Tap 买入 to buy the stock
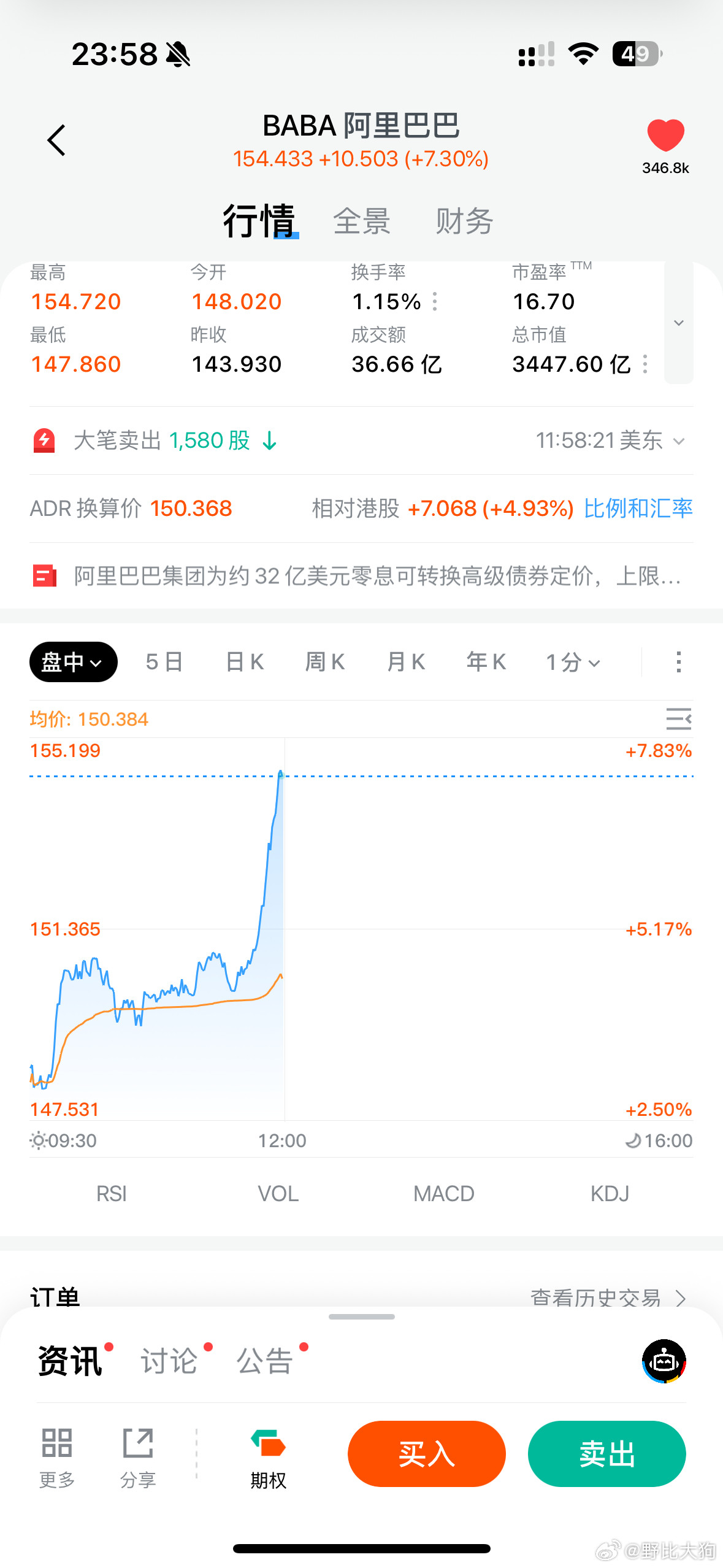Screen dimensions: 723x1568 click(x=426, y=1454)
